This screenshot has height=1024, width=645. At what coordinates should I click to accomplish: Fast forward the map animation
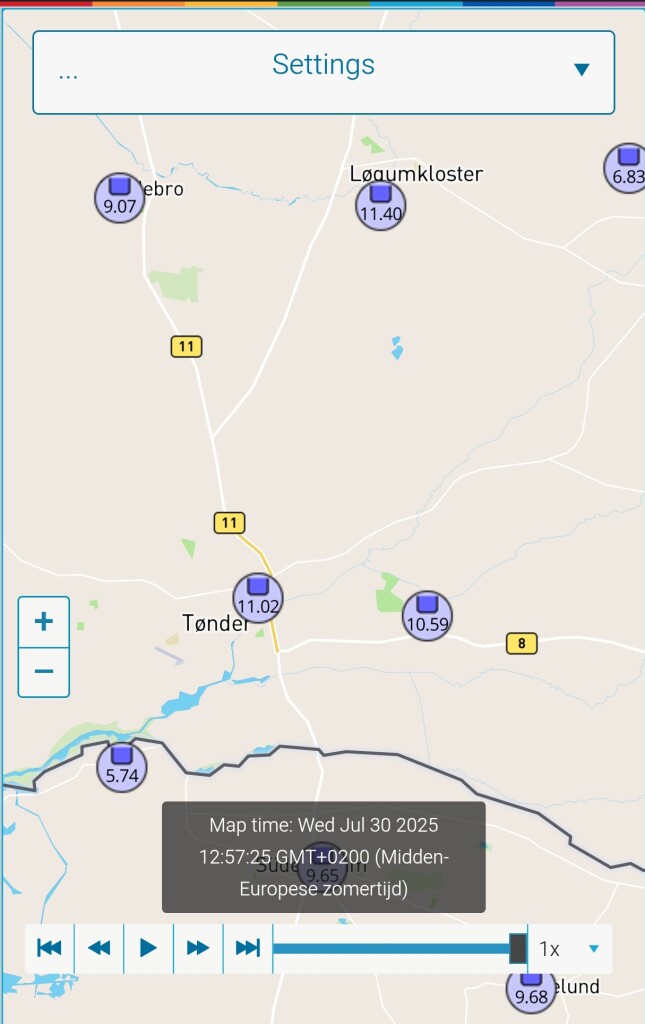pos(198,948)
